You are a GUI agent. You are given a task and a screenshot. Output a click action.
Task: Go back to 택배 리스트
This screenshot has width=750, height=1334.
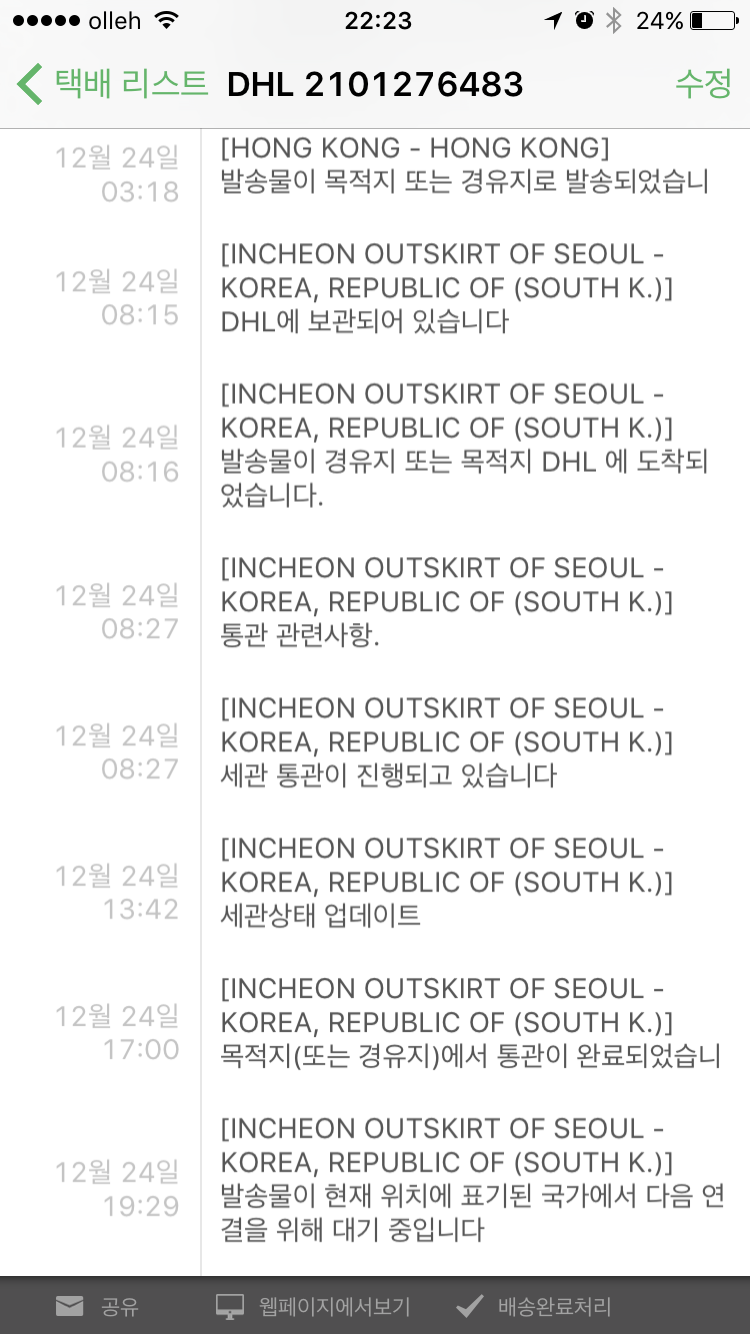point(112,84)
